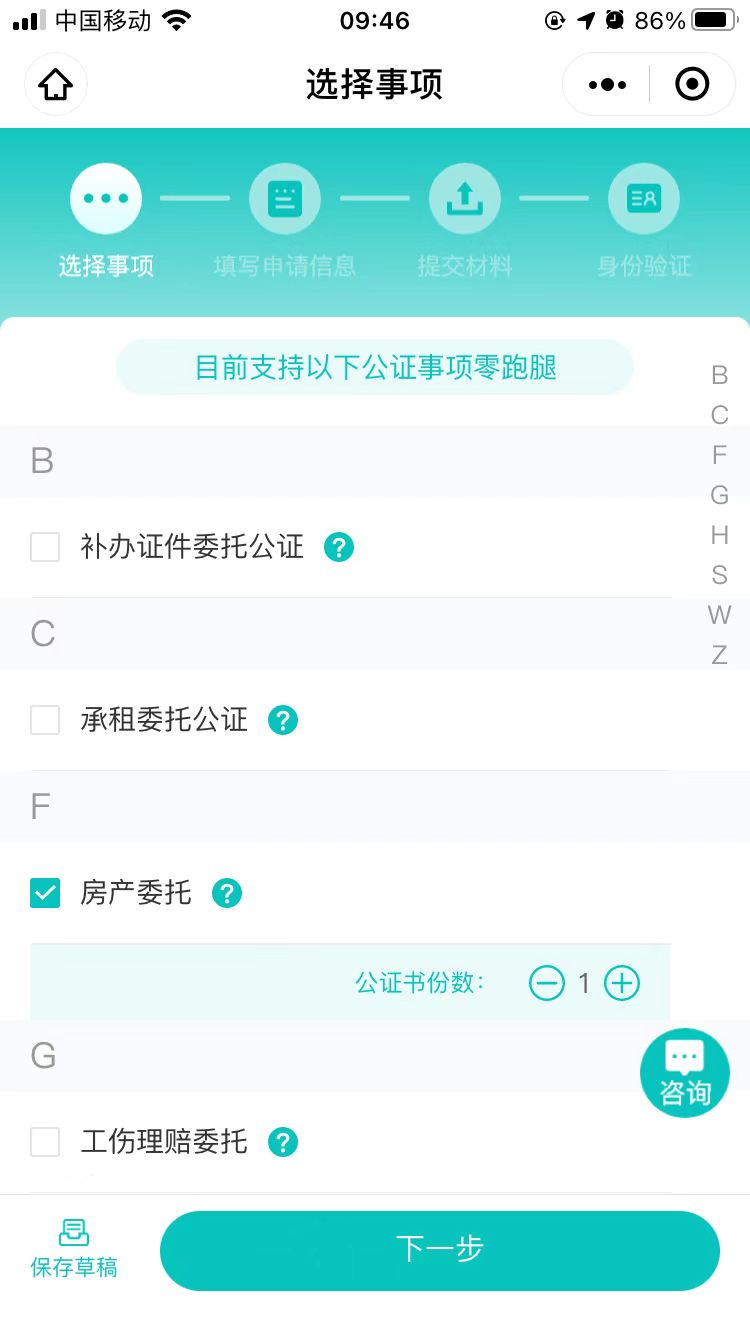This screenshot has width=750, height=1334.
Task: Open the 咨询 floating chat button
Action: (685, 1073)
